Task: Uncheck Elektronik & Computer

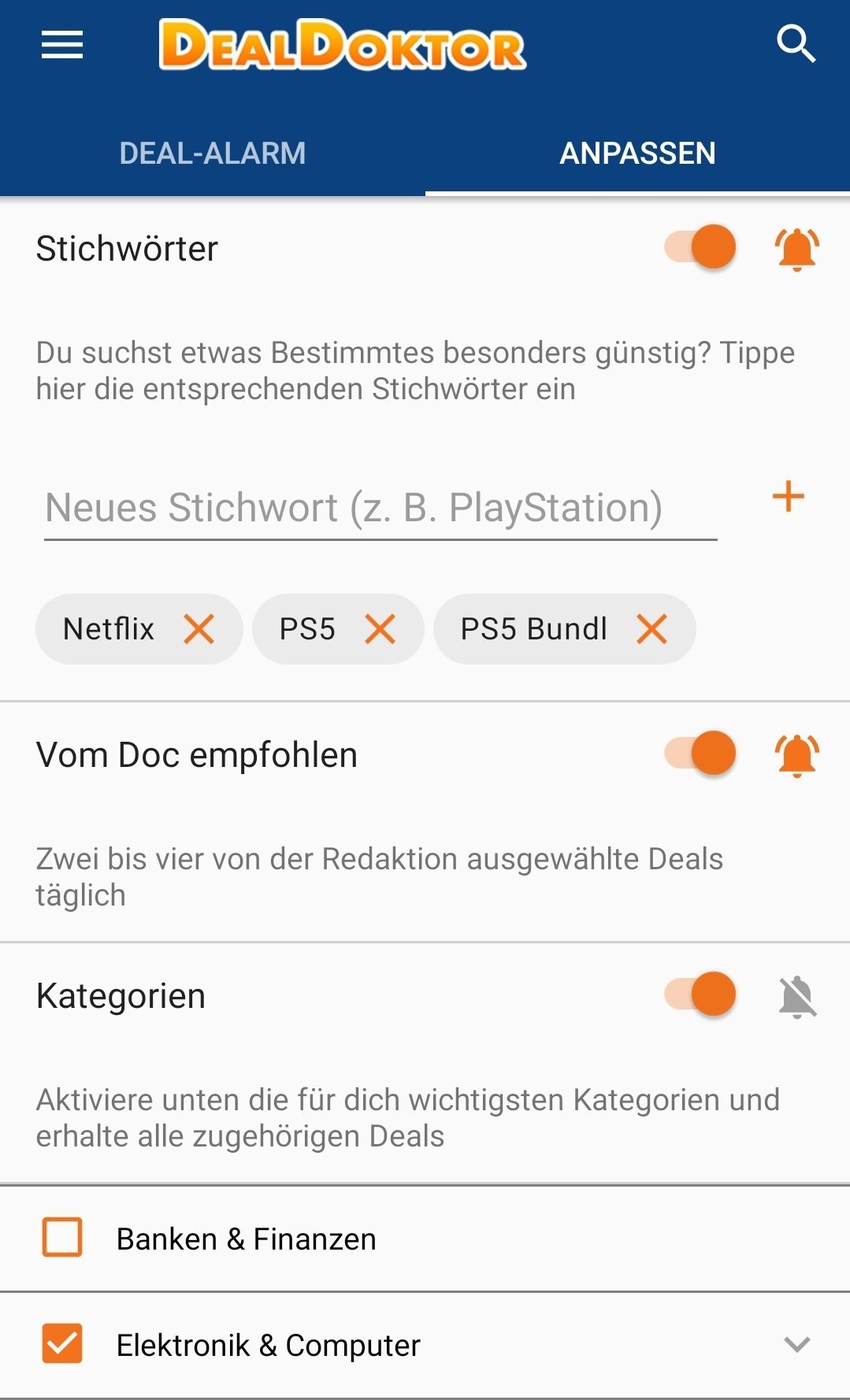Action: coord(62,1343)
